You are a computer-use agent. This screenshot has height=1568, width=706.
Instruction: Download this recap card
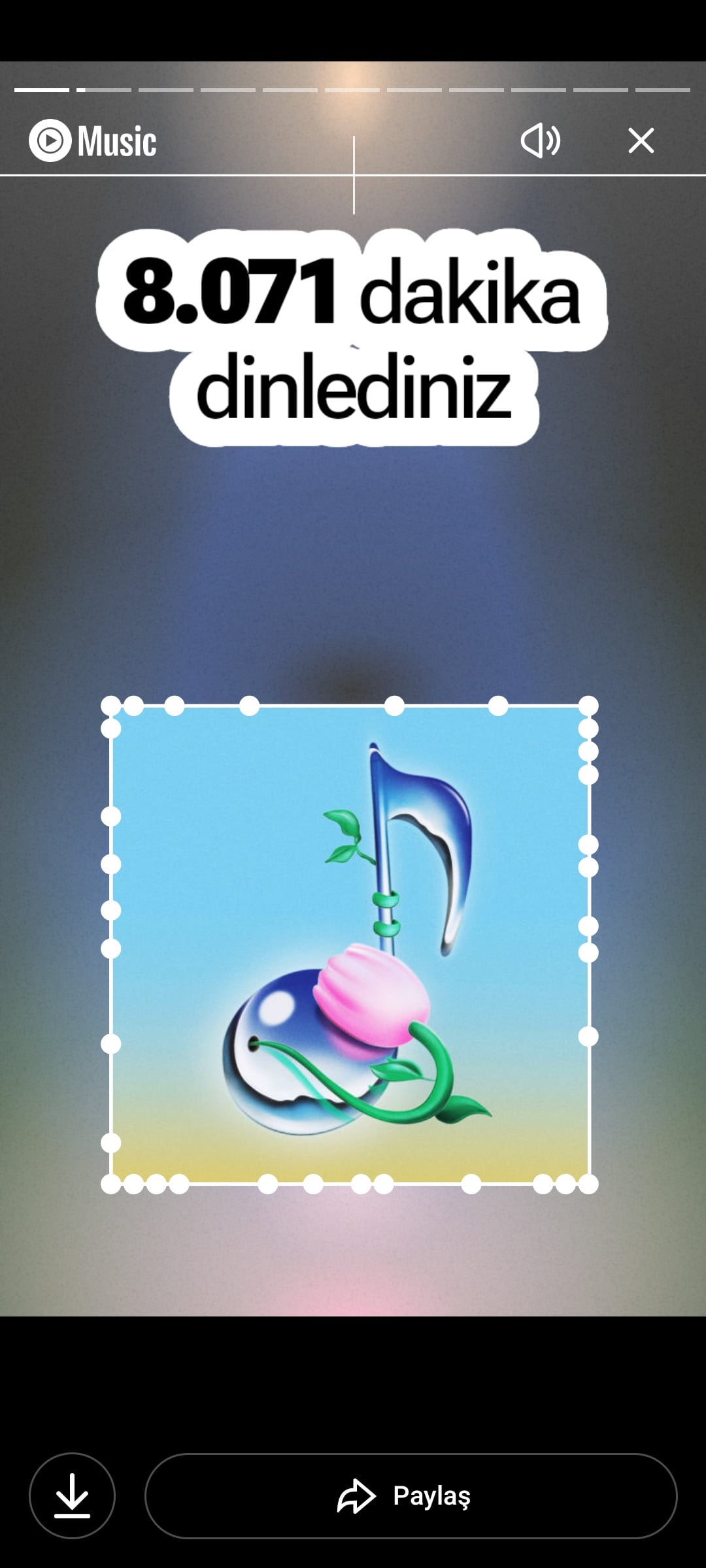tap(72, 1495)
